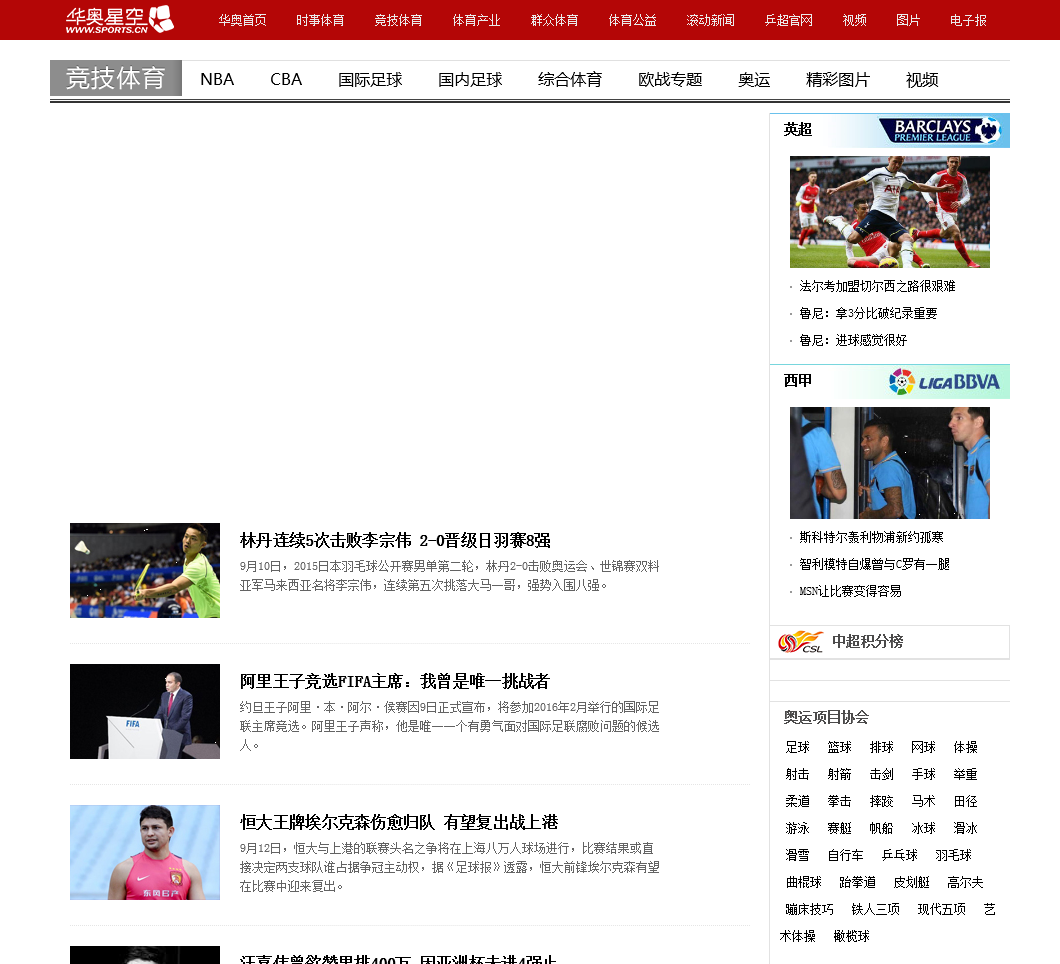Tap the 埃尔克森 player thumbnail image
Viewport: 1060px width, 964px height.
tap(145, 852)
